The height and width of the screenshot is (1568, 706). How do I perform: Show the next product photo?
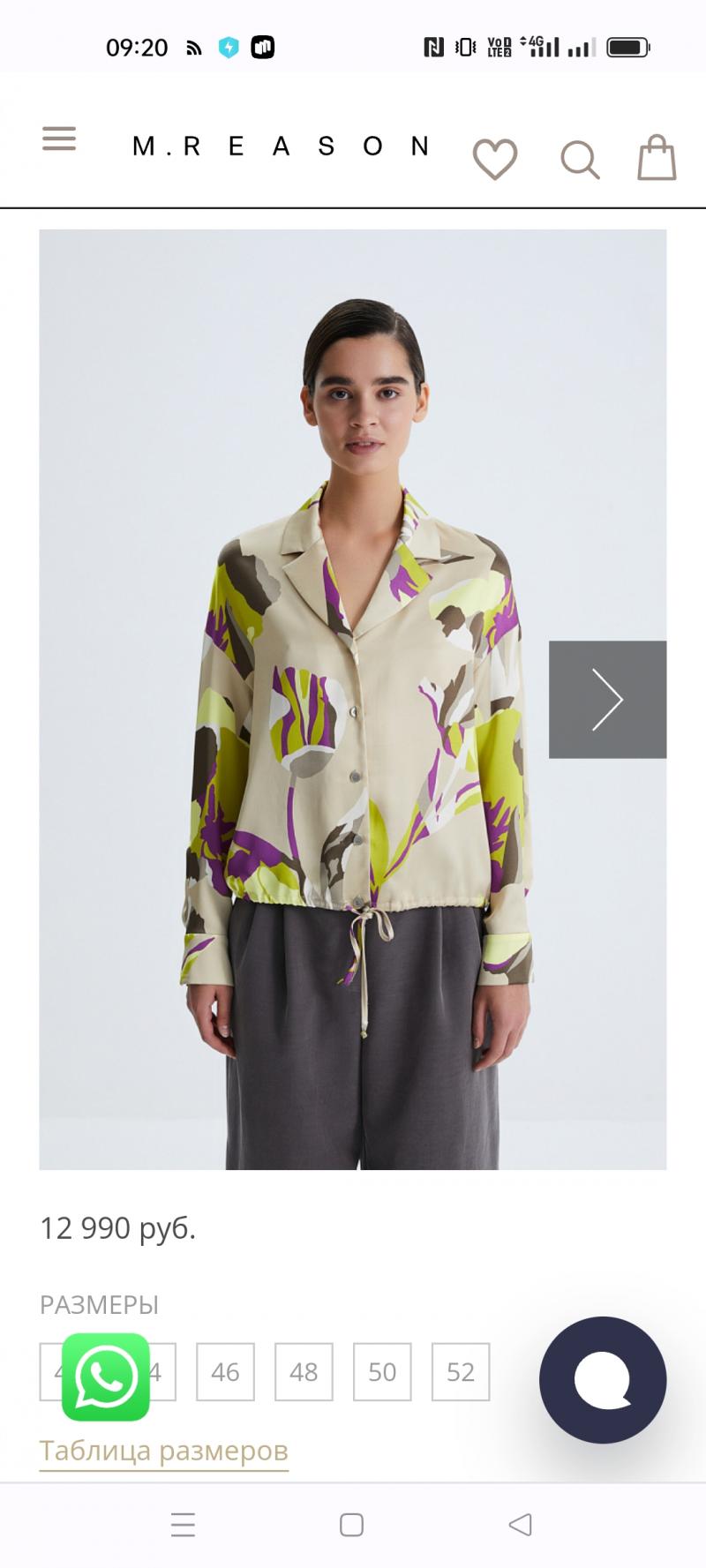pyautogui.click(x=607, y=699)
